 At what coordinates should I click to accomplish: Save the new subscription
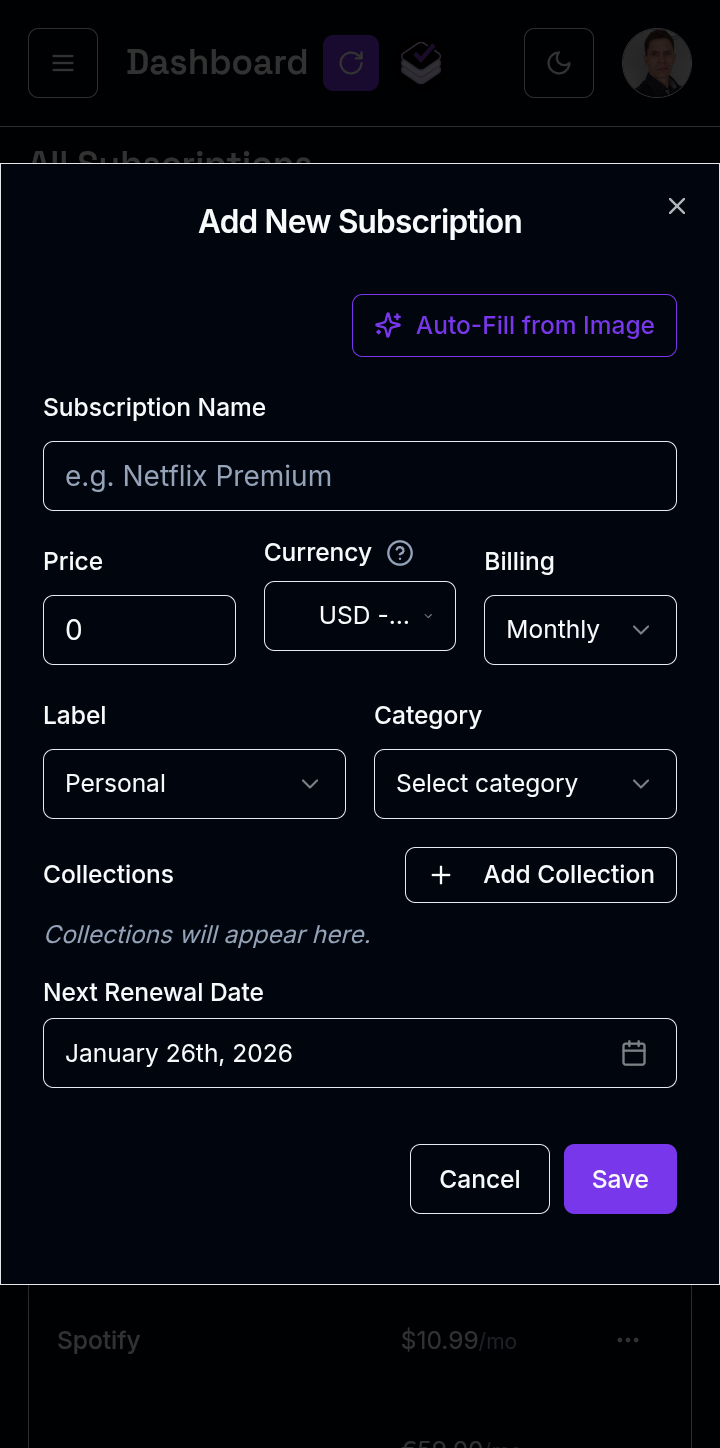pyautogui.click(x=620, y=1178)
